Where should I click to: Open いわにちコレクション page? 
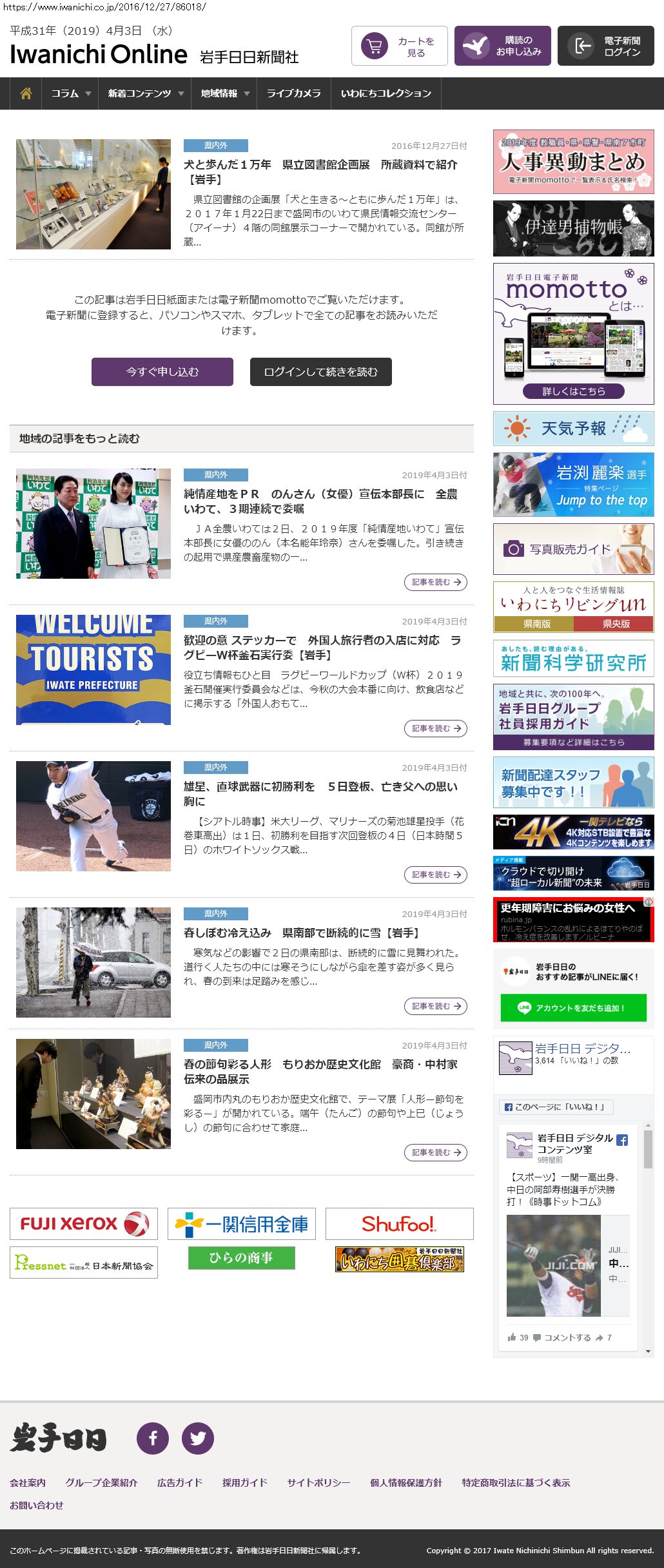386,93
